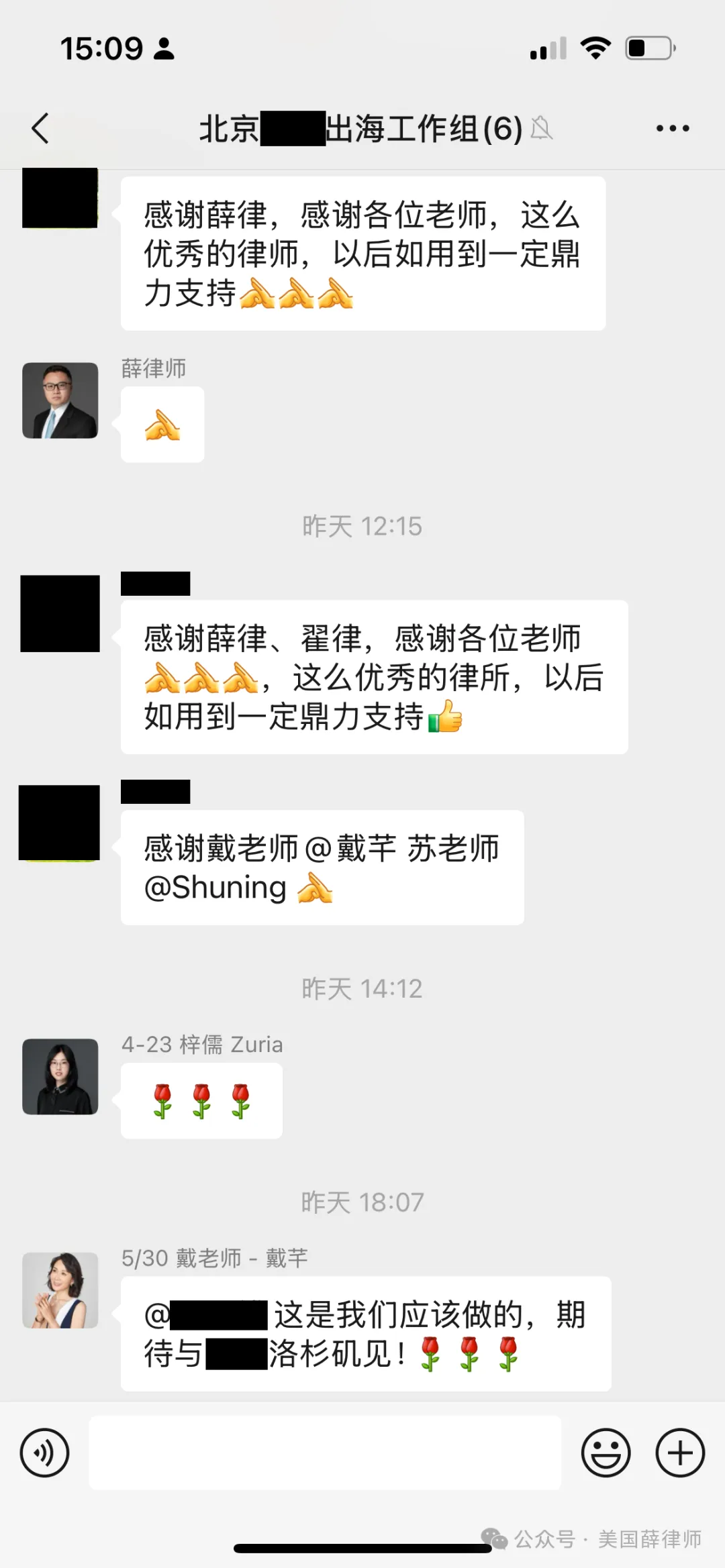
Task: Open the group chat options menu
Action: pyautogui.click(x=673, y=128)
